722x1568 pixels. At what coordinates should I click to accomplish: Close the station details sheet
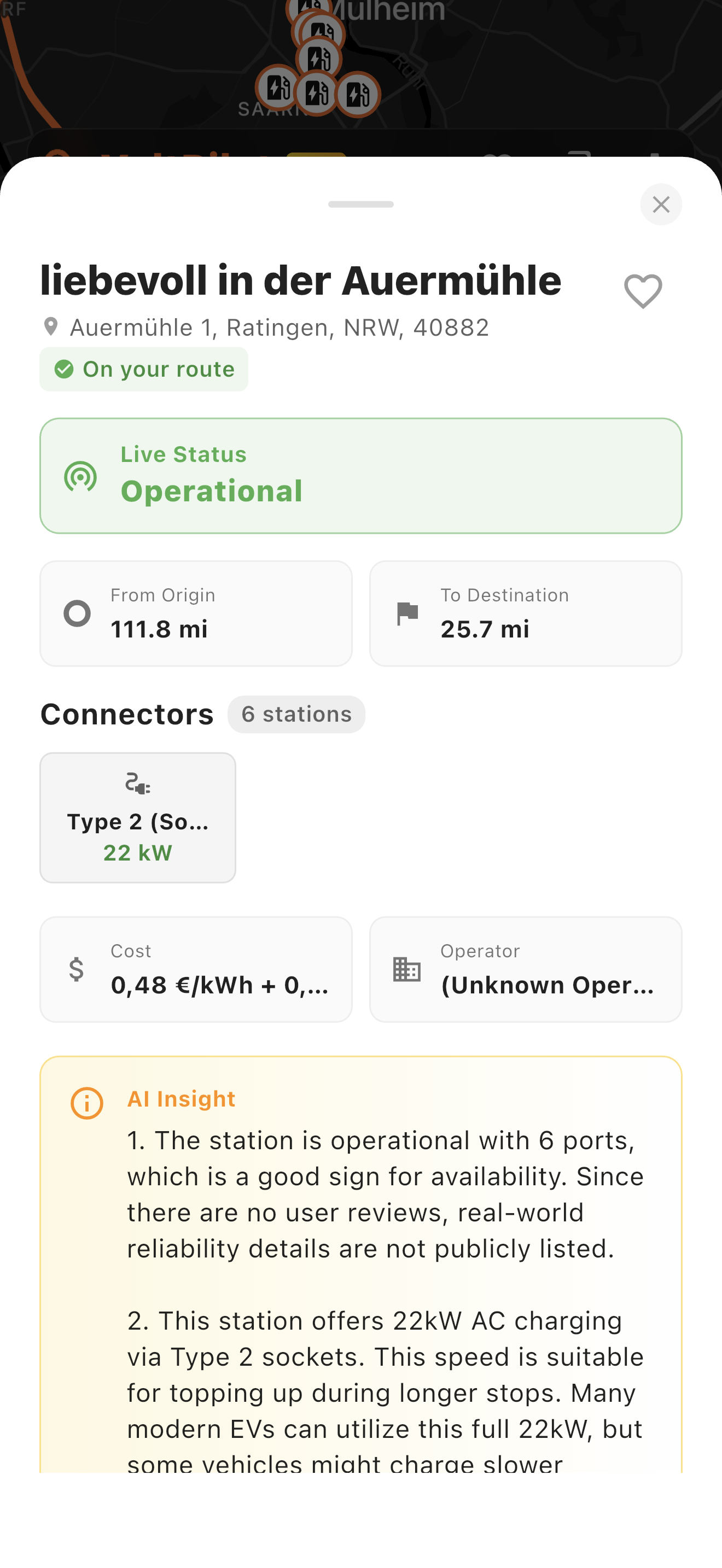point(661,204)
